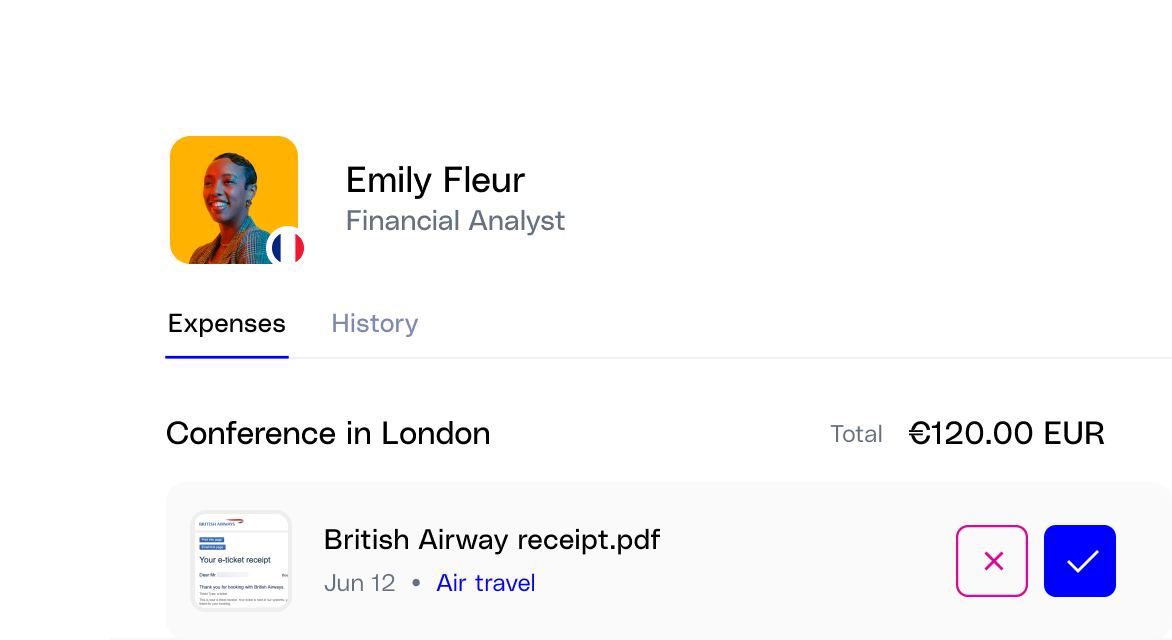This screenshot has width=1172, height=640.
Task: Open the British Airway receipt preview thumbnail
Action: pos(241,561)
